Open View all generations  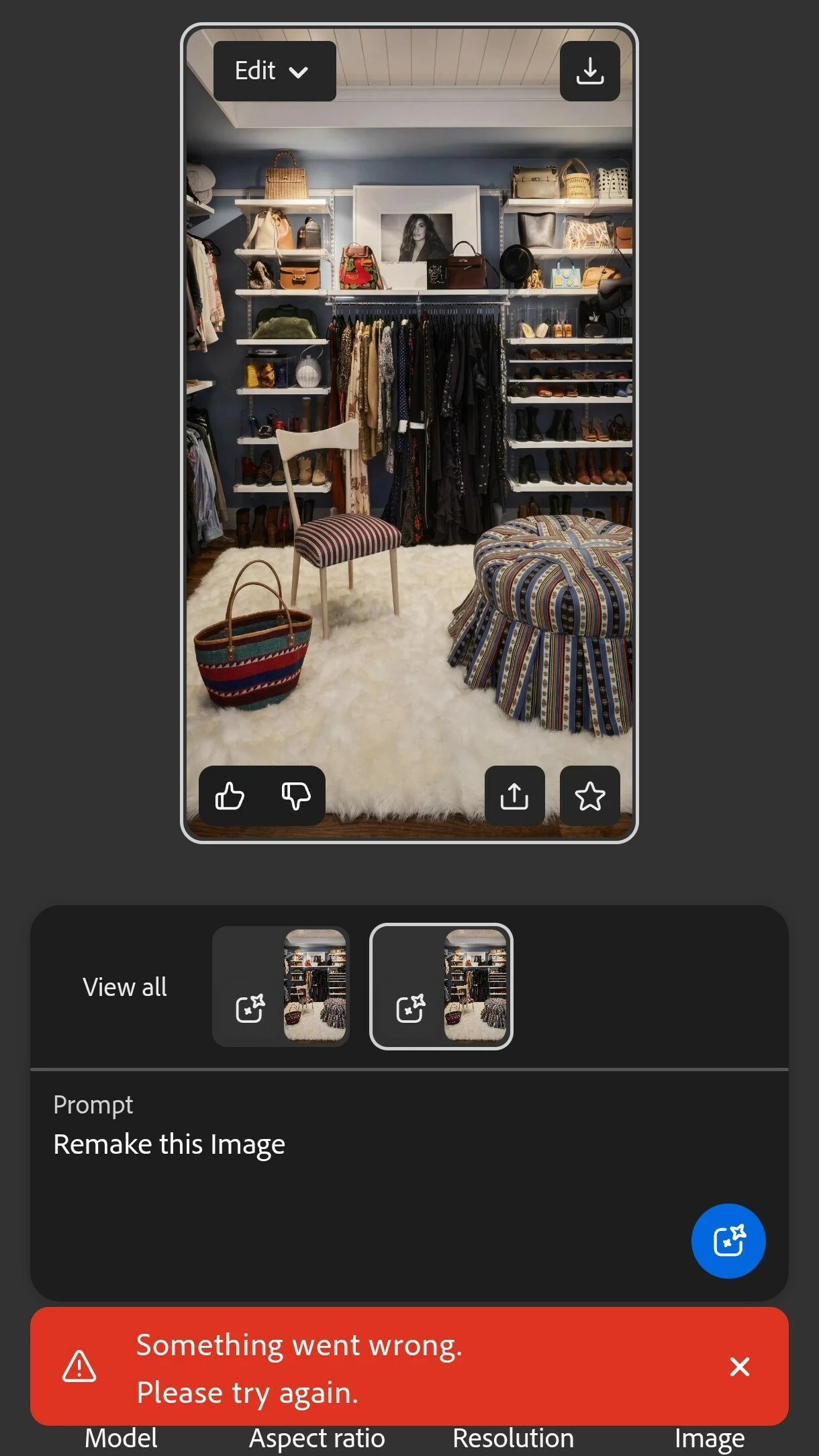pyautogui.click(x=125, y=987)
